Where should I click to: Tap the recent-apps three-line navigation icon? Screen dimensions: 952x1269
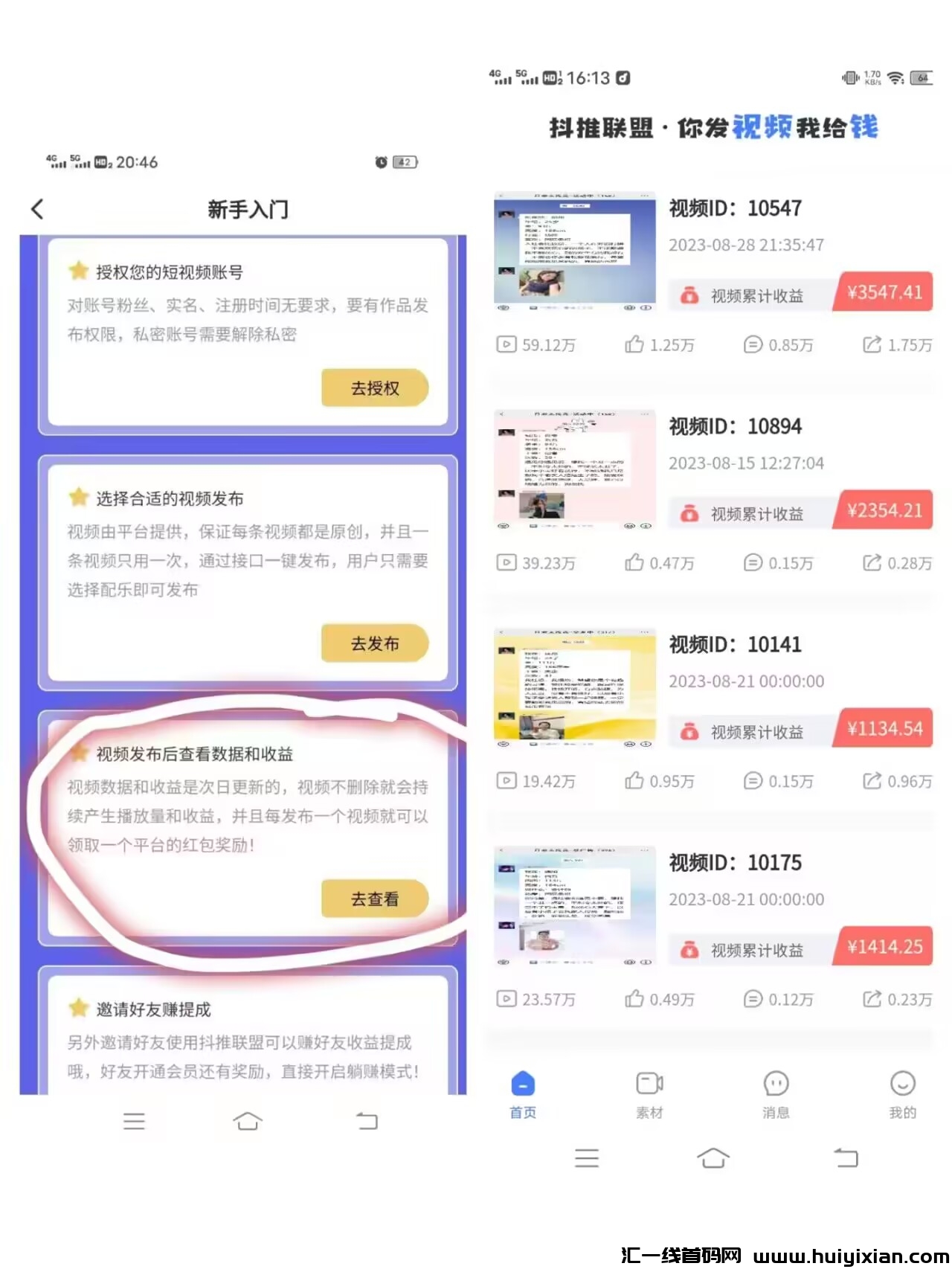point(587,1158)
